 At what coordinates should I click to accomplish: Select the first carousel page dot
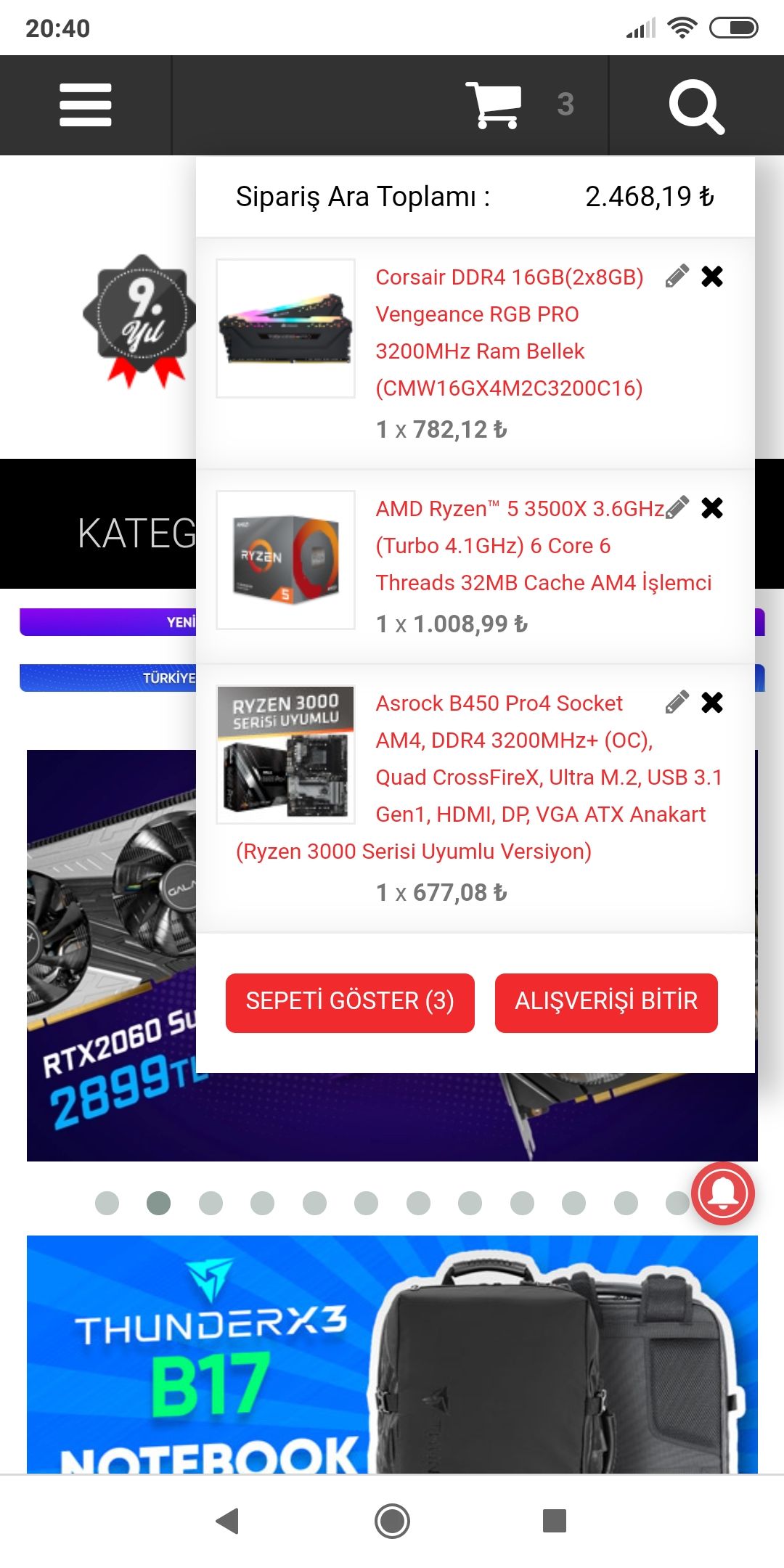coord(107,1203)
